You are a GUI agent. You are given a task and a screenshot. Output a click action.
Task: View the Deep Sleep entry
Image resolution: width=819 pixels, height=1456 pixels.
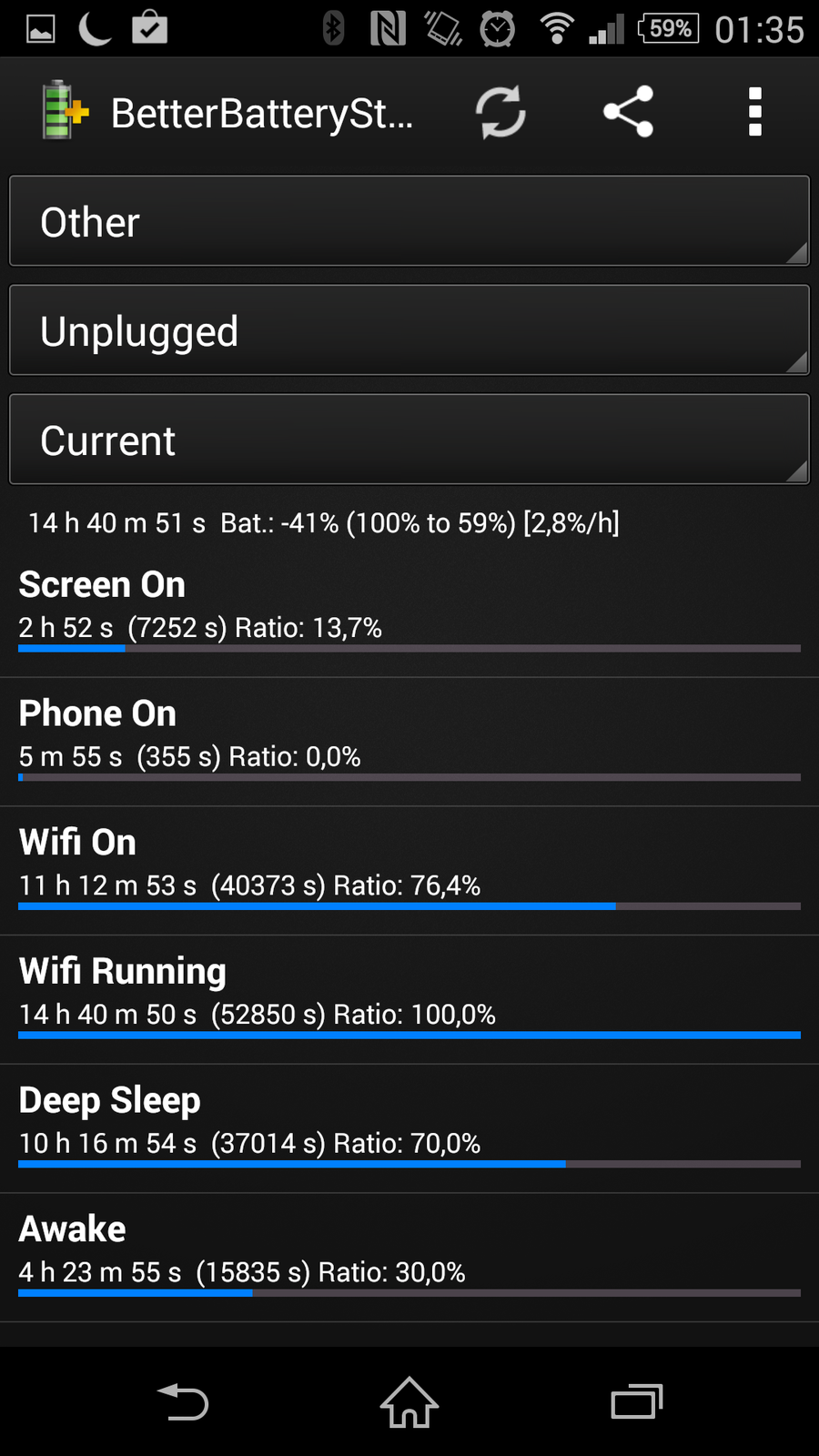pyautogui.click(x=409, y=1128)
